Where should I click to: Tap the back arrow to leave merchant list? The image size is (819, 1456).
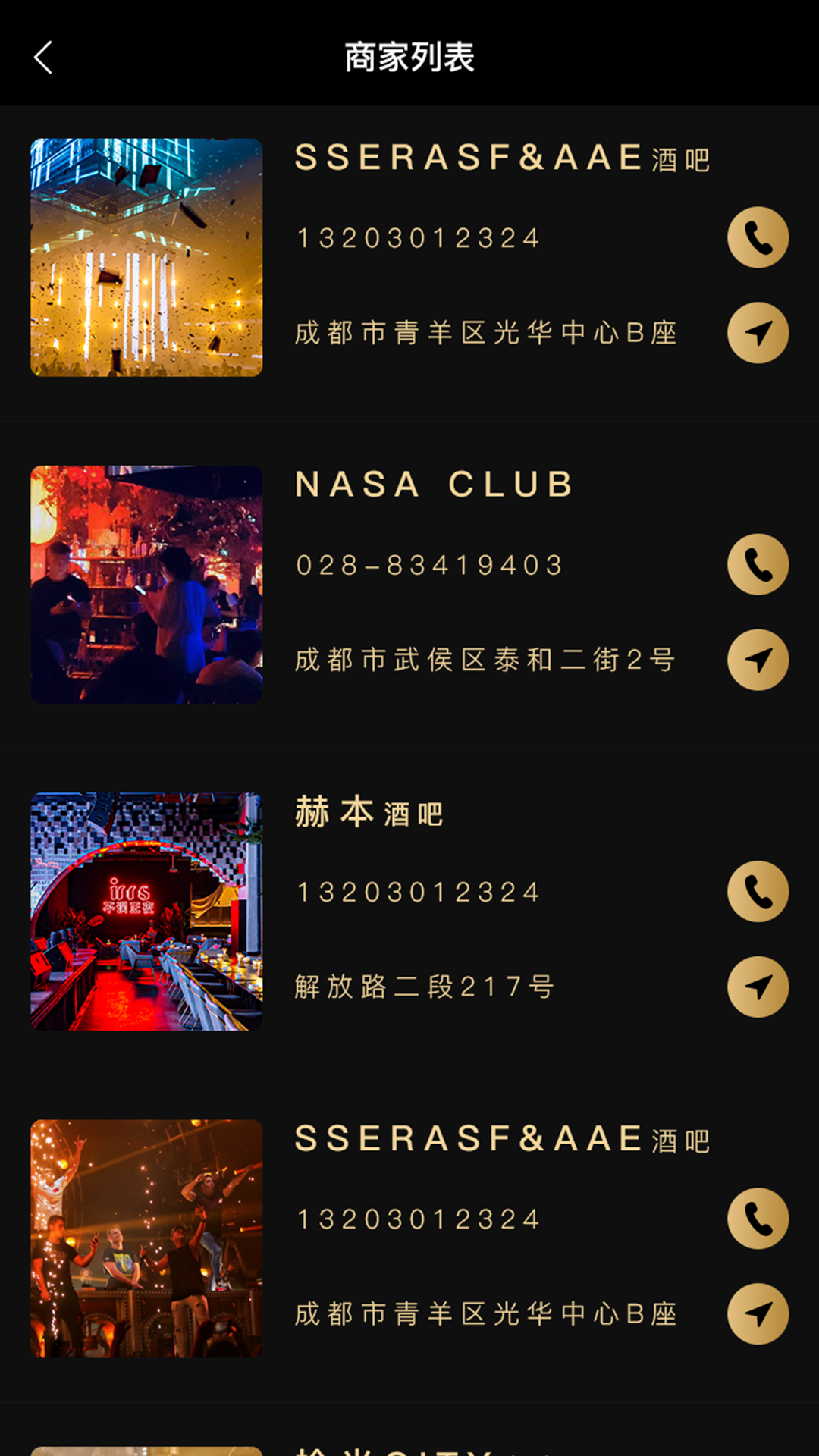point(43,57)
